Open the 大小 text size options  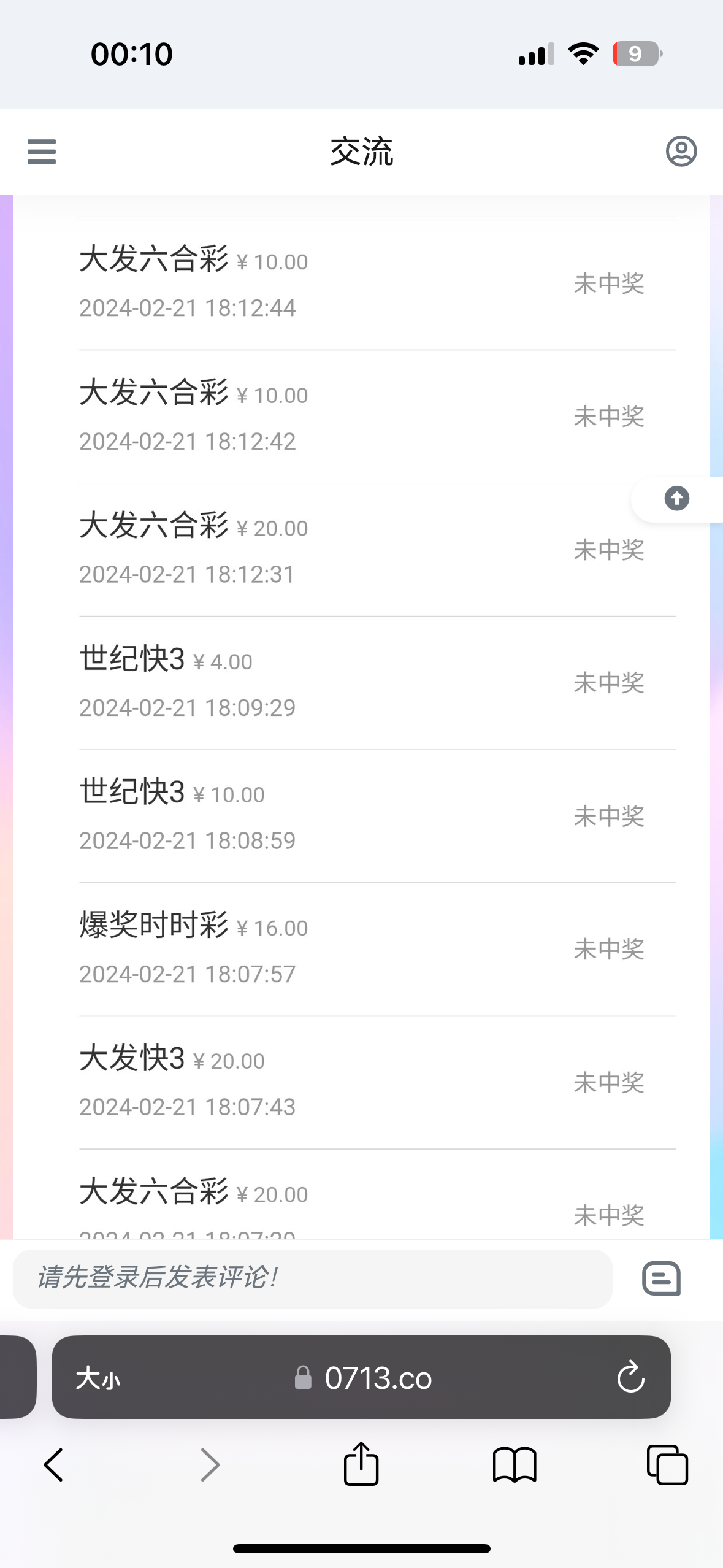click(98, 1378)
